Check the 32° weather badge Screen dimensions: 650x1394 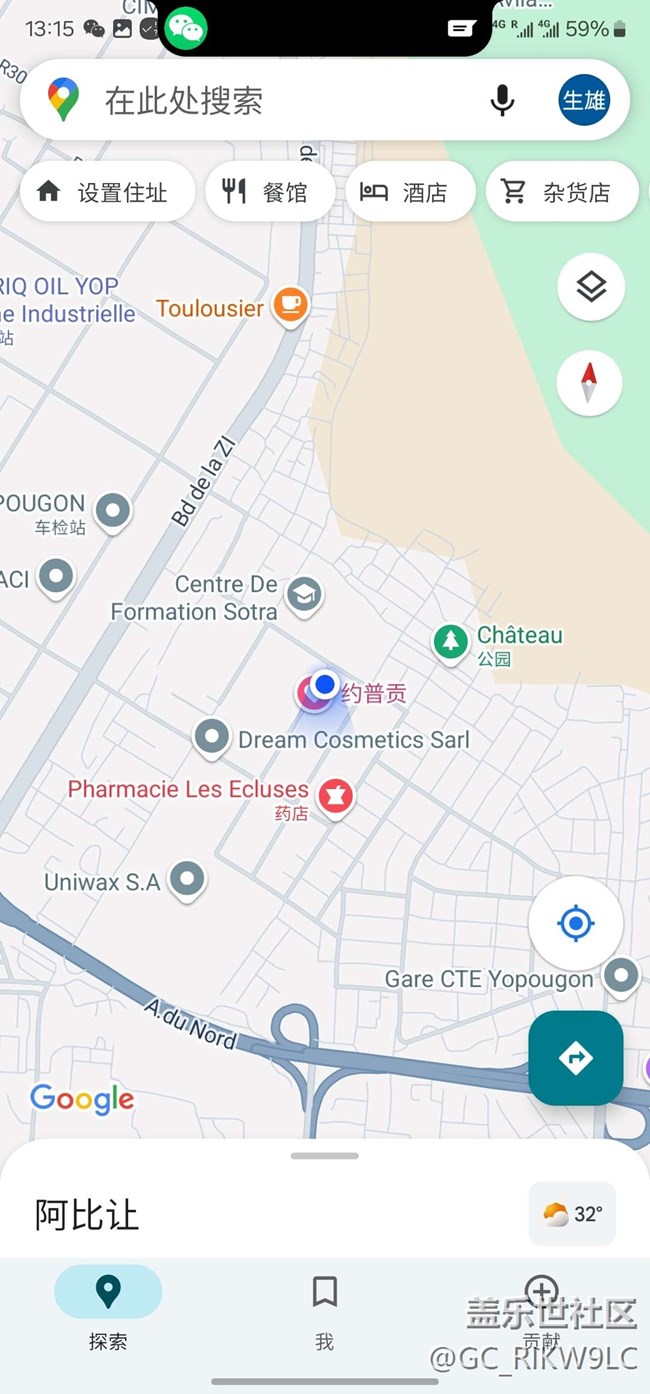(573, 1214)
